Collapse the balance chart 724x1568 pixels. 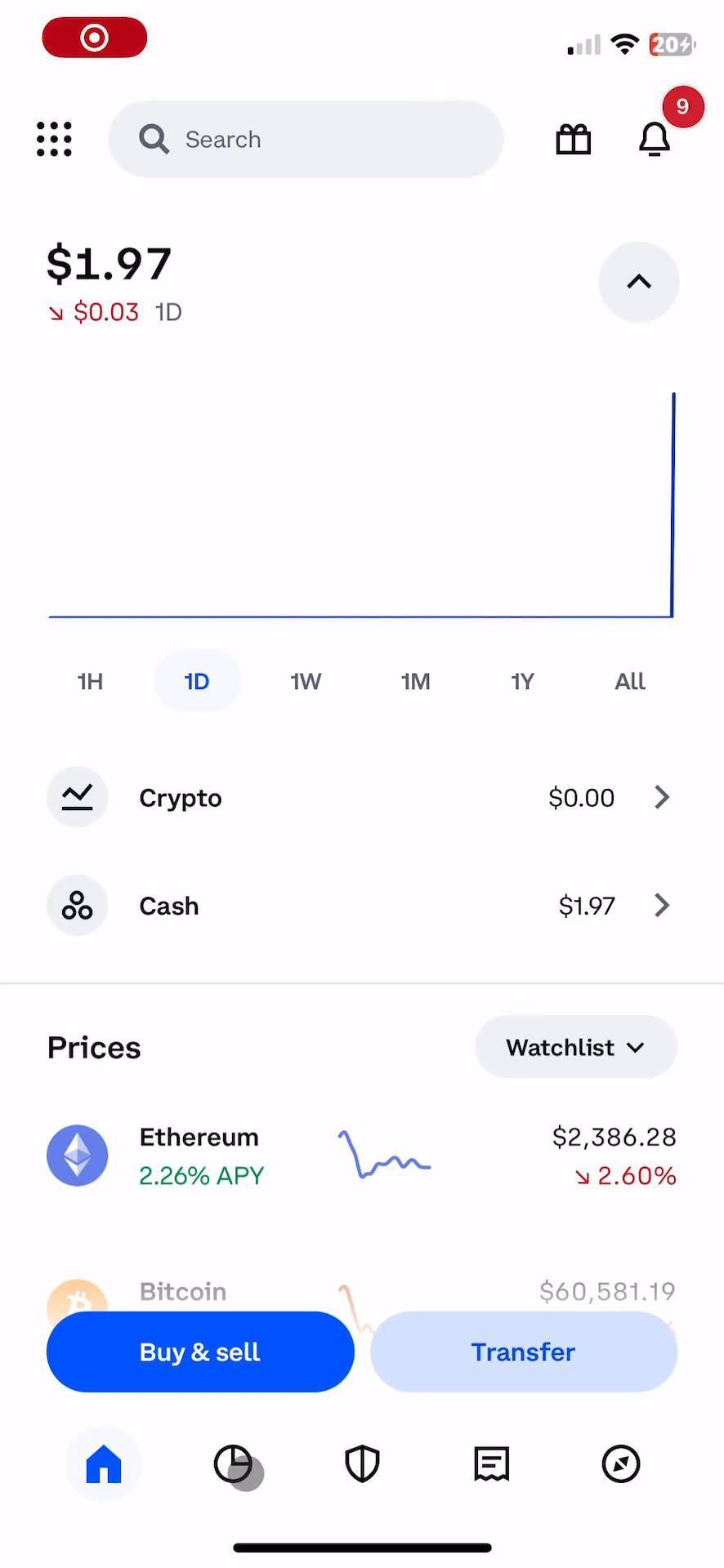(x=638, y=282)
